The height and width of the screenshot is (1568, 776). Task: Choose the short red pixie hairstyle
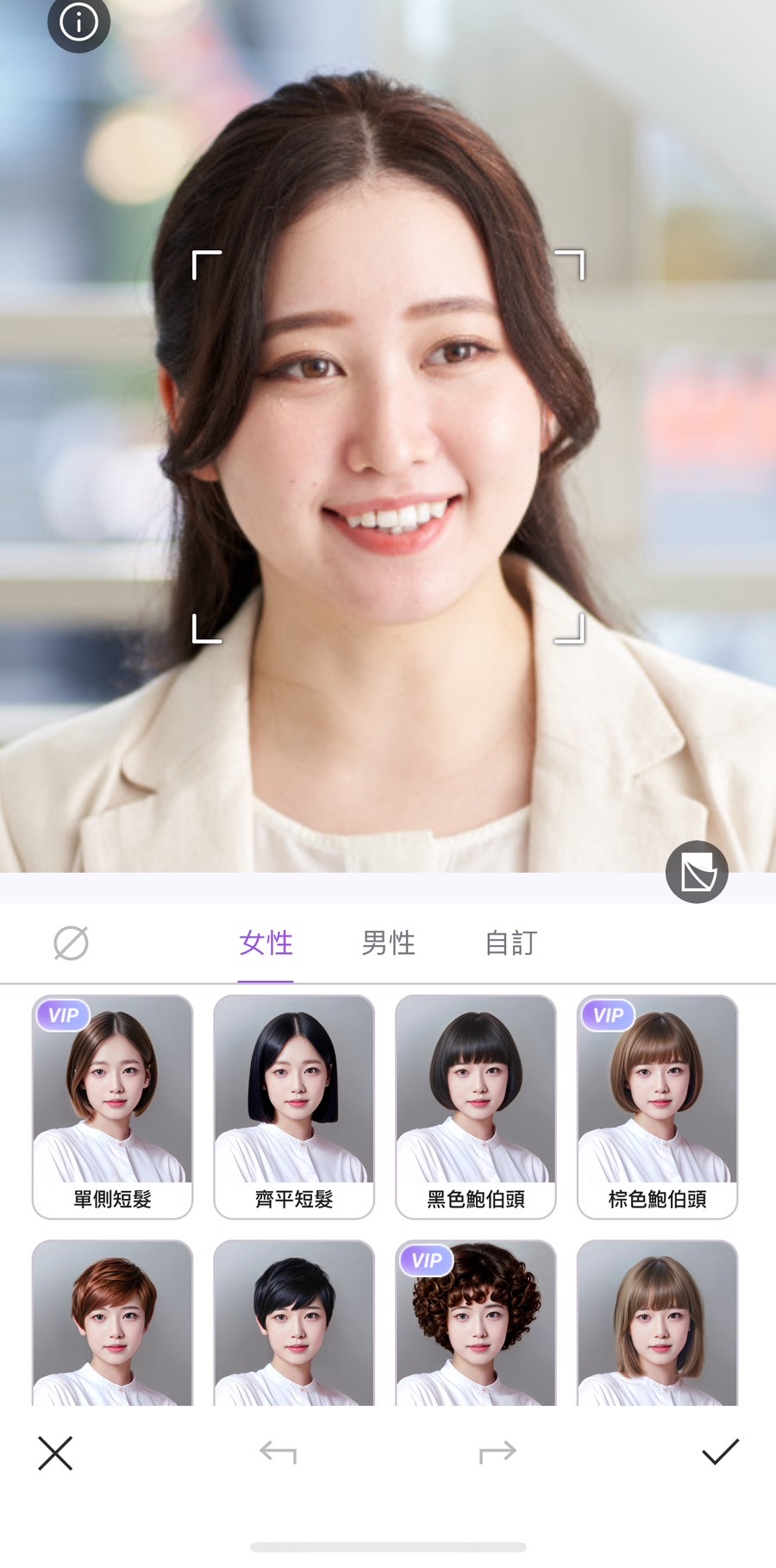point(112,1324)
